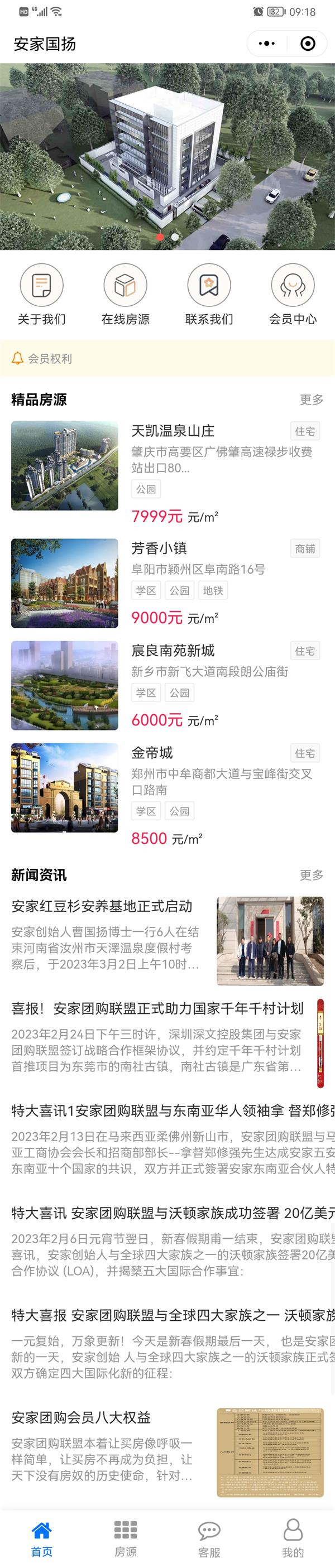Image resolution: width=335 pixels, height=1568 pixels.
Task: Switch to the 我的 tab
Action: click(293, 1537)
